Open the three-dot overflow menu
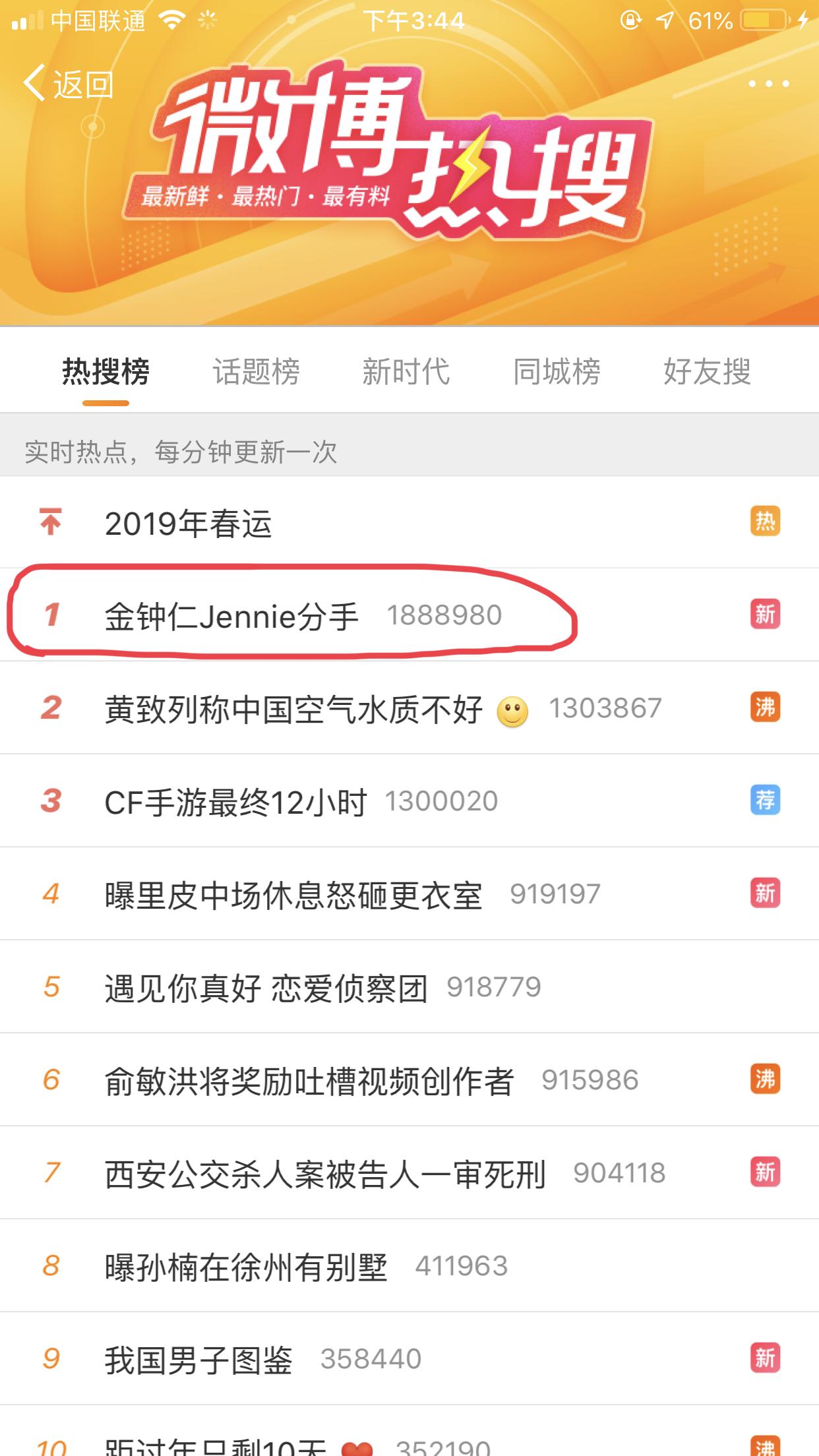Viewport: 819px width, 1456px height. pyautogui.click(x=768, y=84)
